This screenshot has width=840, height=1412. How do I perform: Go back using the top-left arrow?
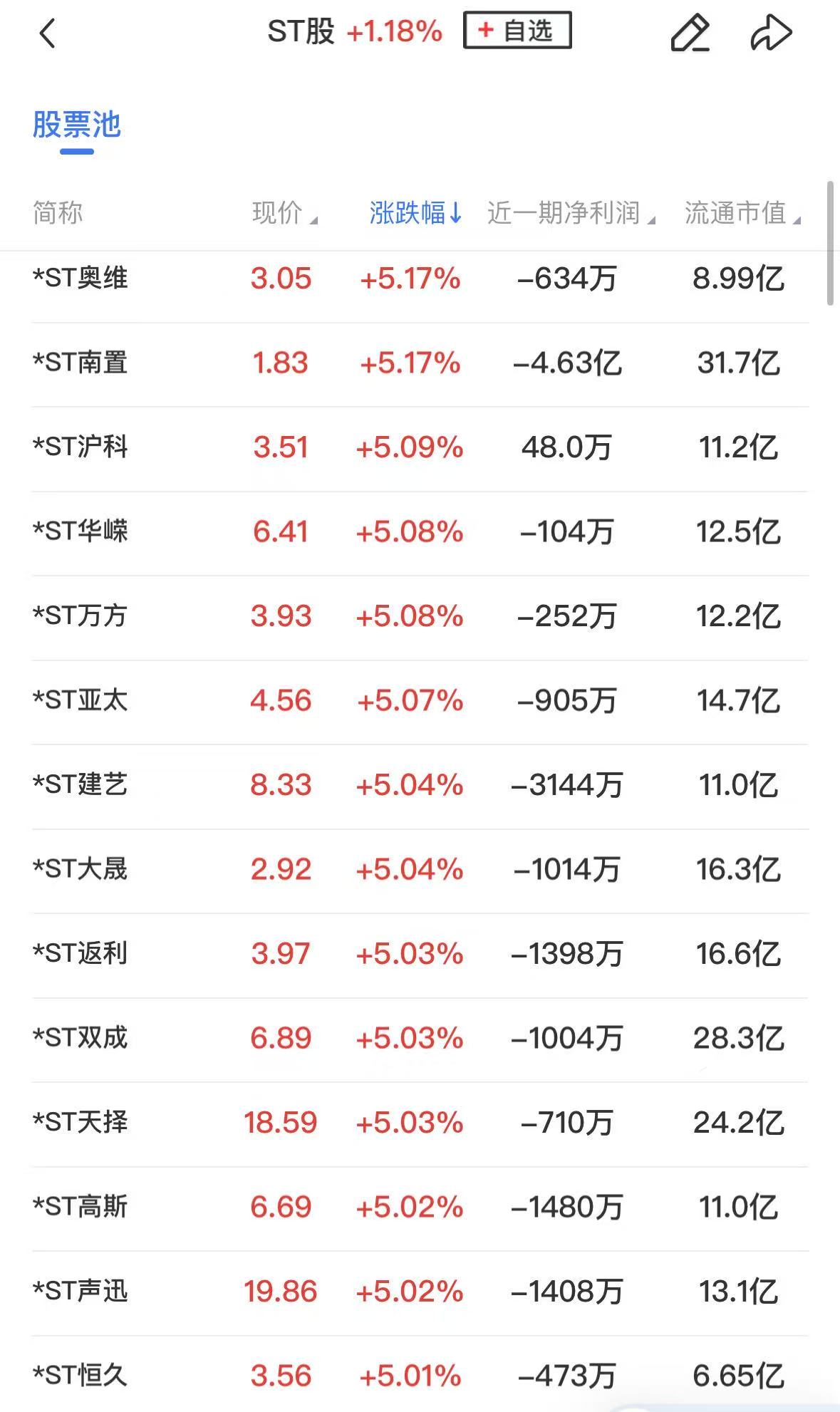click(47, 33)
